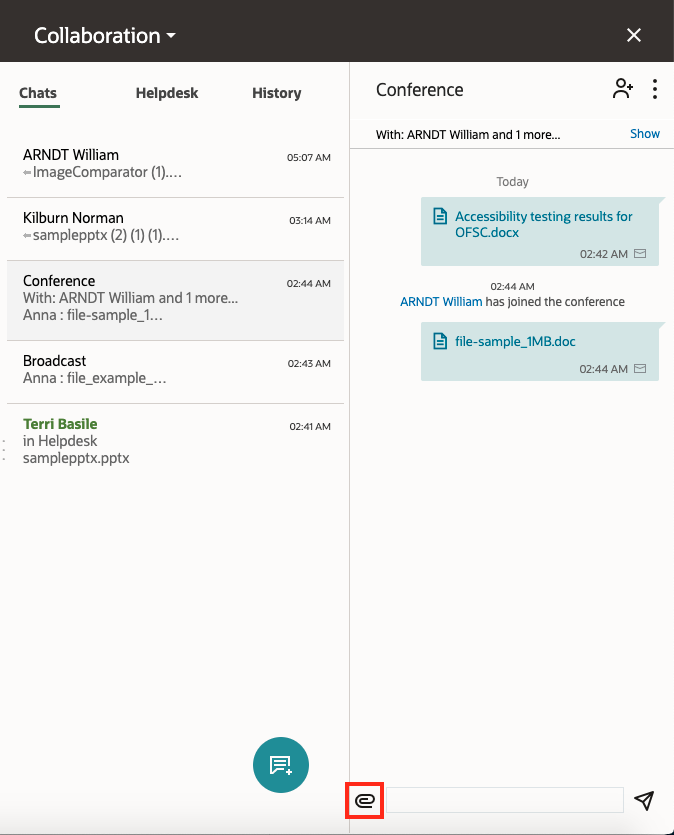This screenshot has height=835, width=674.
Task: Open the chat with ARNDT William
Action: pos(175,164)
